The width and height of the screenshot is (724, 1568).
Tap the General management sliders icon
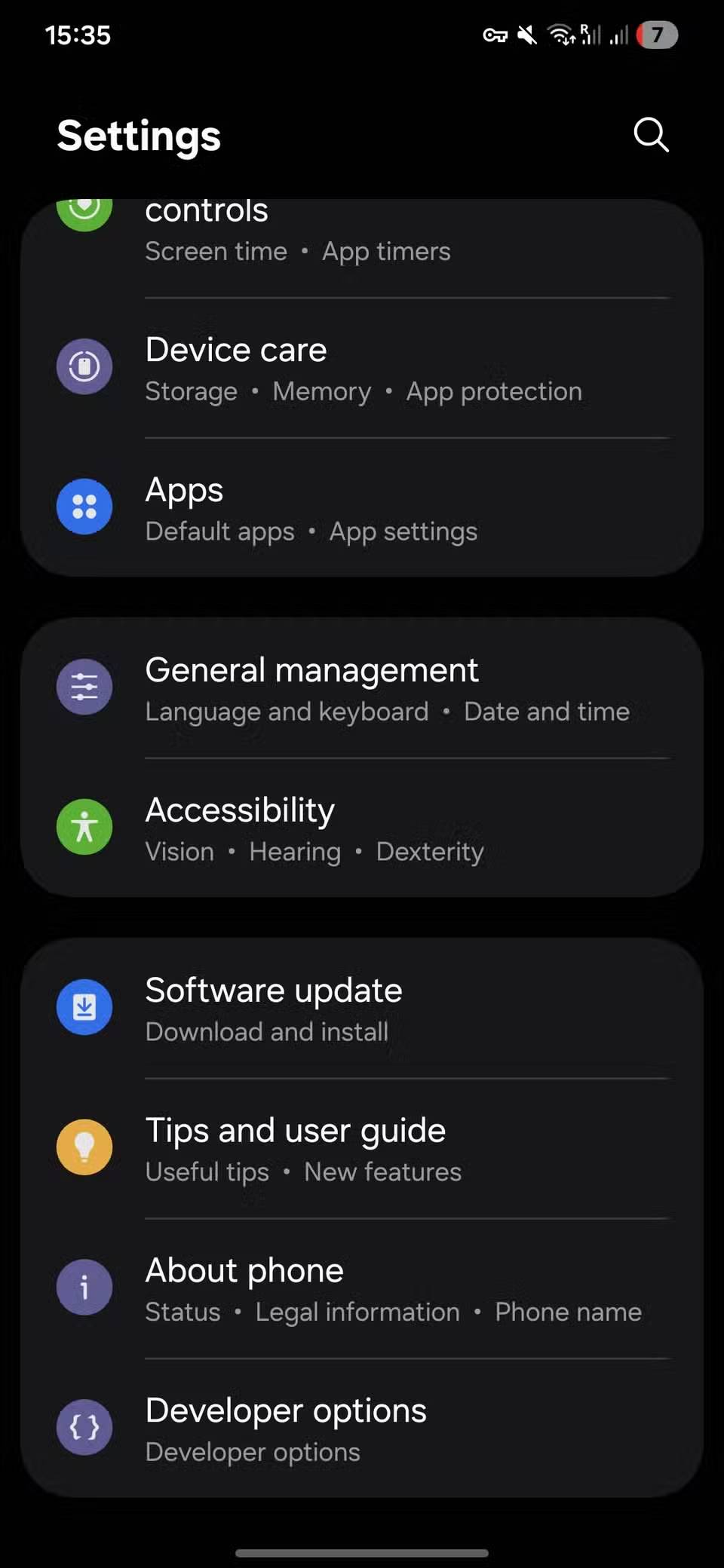click(x=84, y=687)
